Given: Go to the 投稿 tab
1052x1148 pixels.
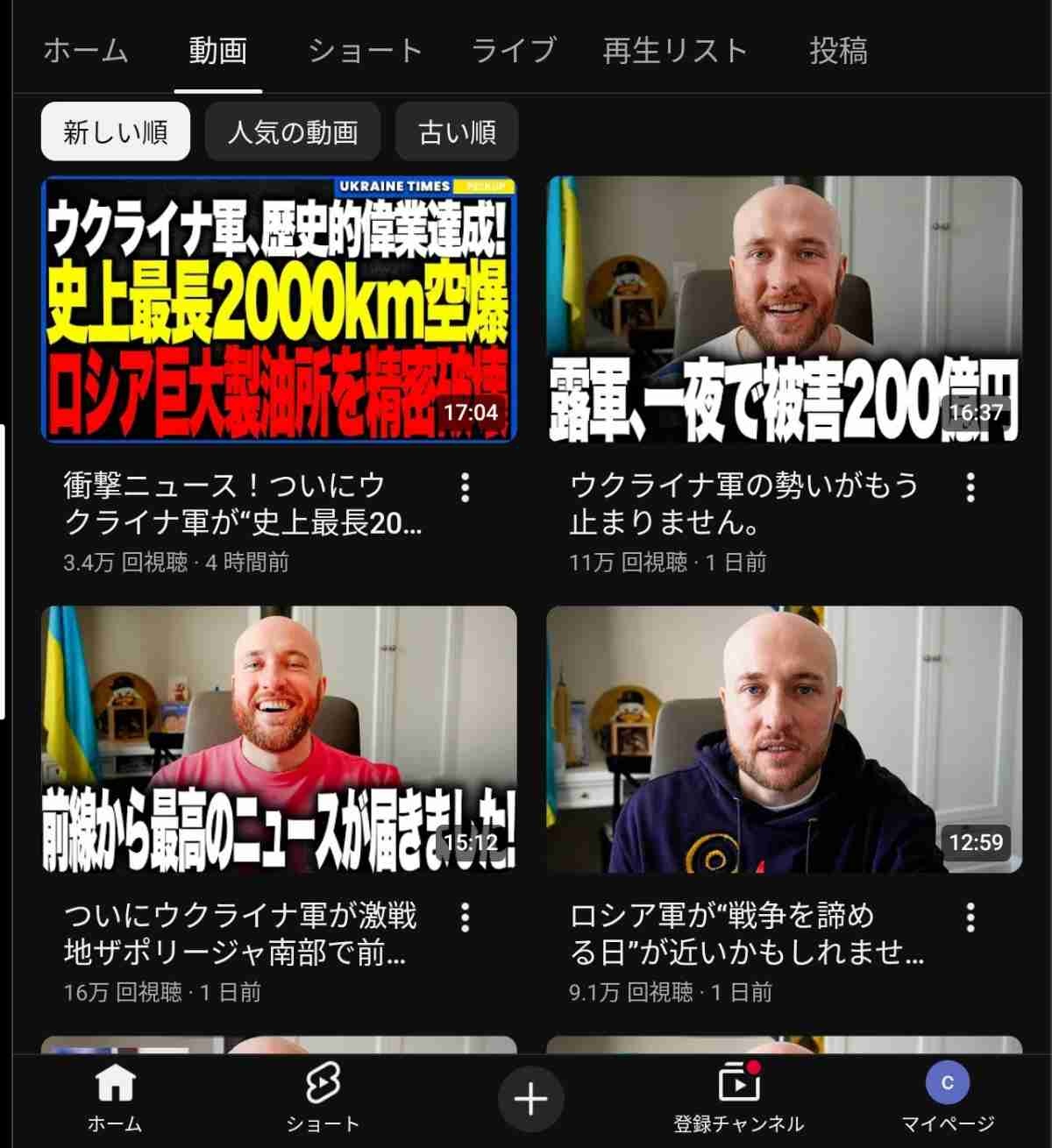Looking at the screenshot, I should coord(838,51).
